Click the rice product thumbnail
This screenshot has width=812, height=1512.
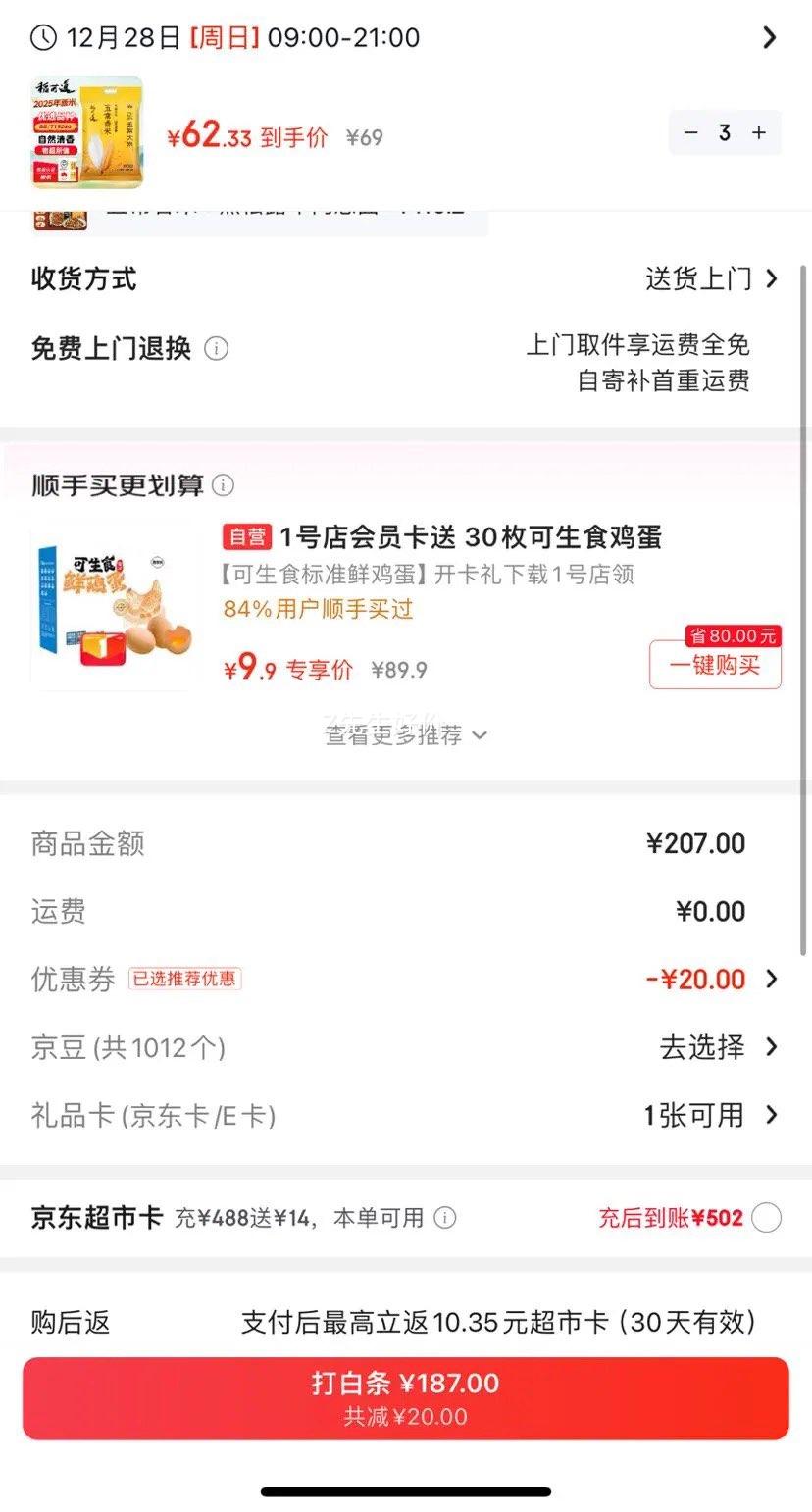point(86,132)
